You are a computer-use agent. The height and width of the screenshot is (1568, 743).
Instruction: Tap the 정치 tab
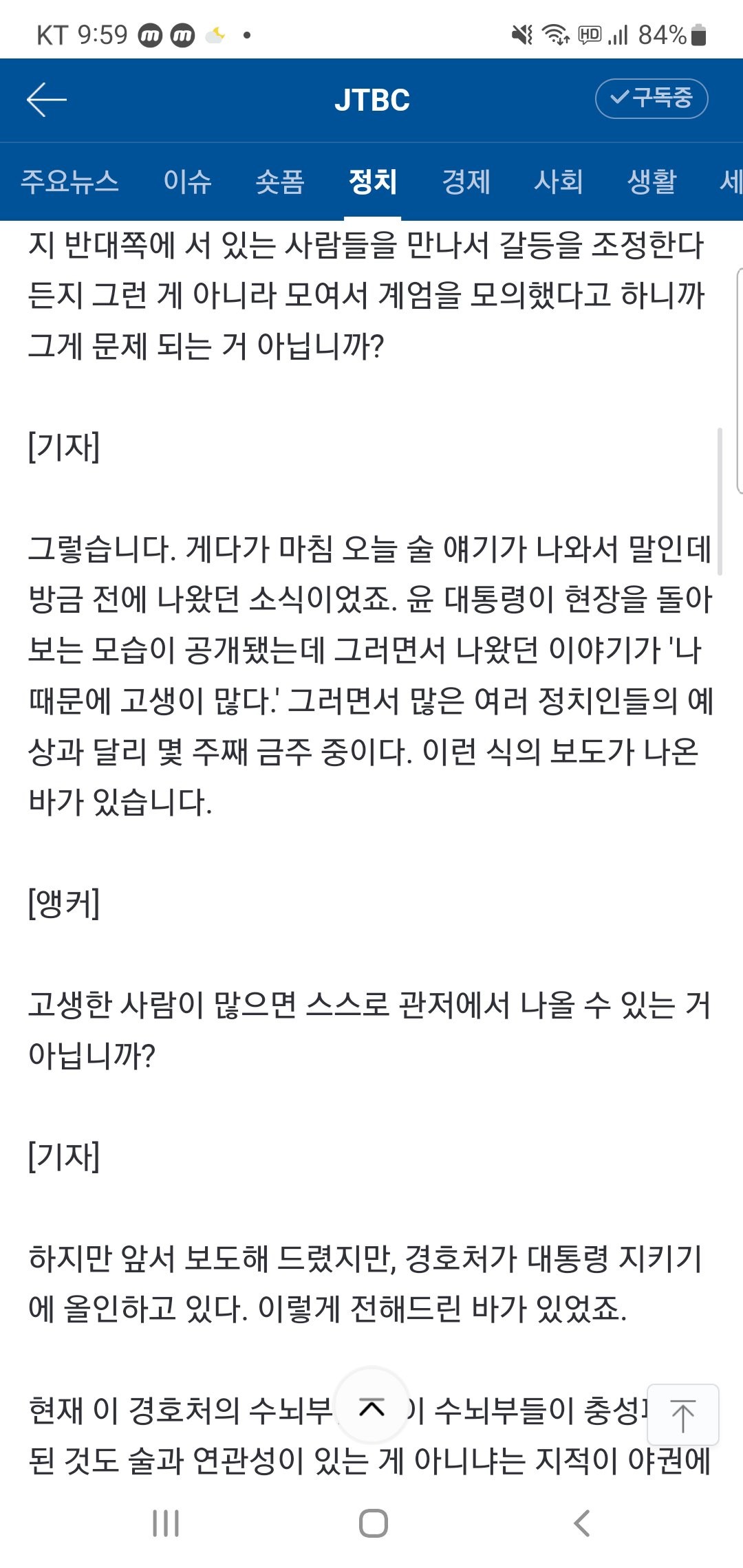[x=372, y=182]
